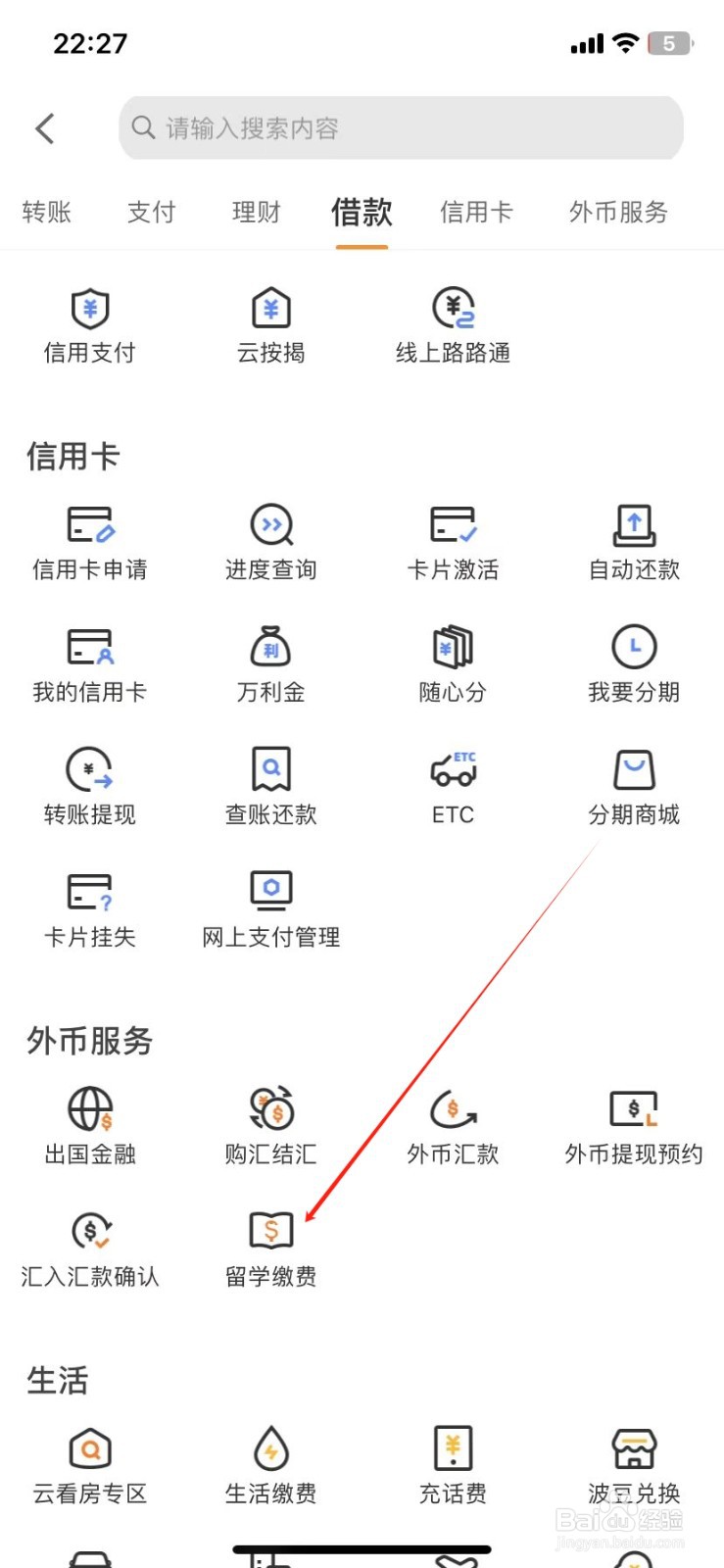Tap the search input field

401,127
